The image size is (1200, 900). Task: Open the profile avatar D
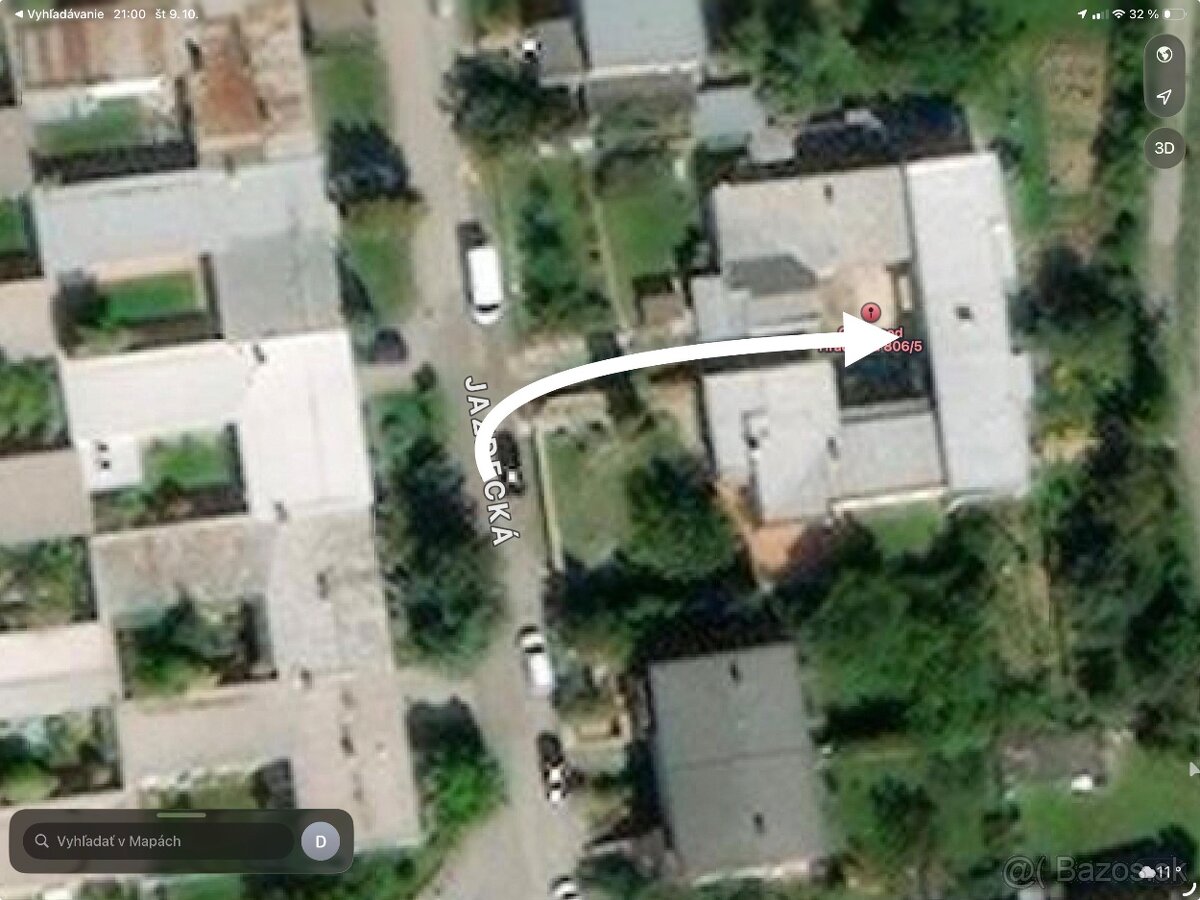point(320,841)
